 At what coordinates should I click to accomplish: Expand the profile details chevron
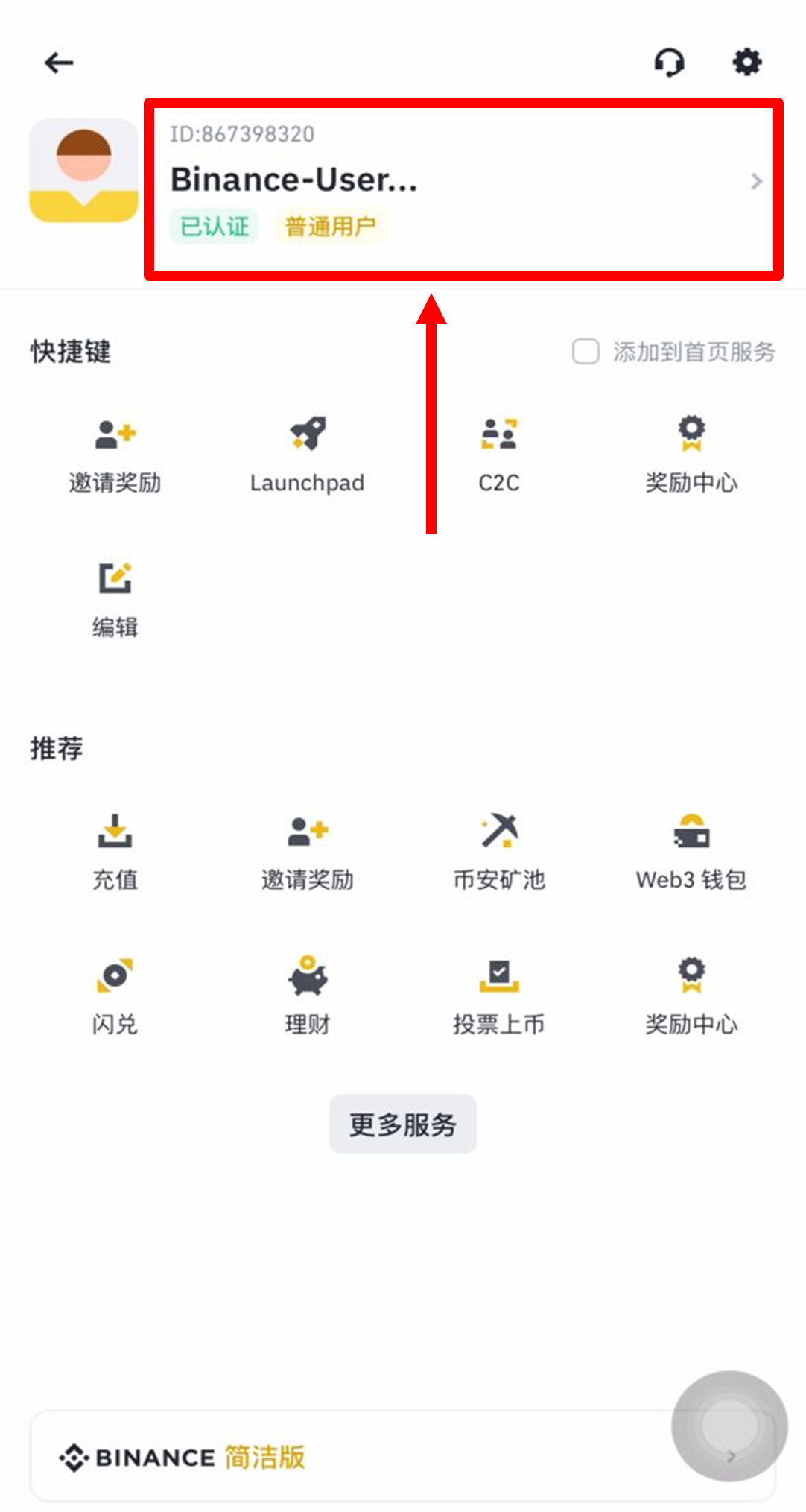pyautogui.click(x=756, y=181)
